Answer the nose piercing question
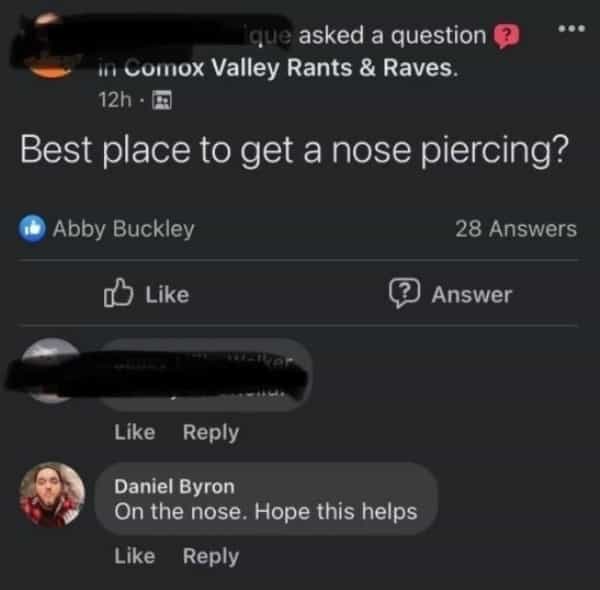Image resolution: width=600 pixels, height=590 pixels. 450,295
